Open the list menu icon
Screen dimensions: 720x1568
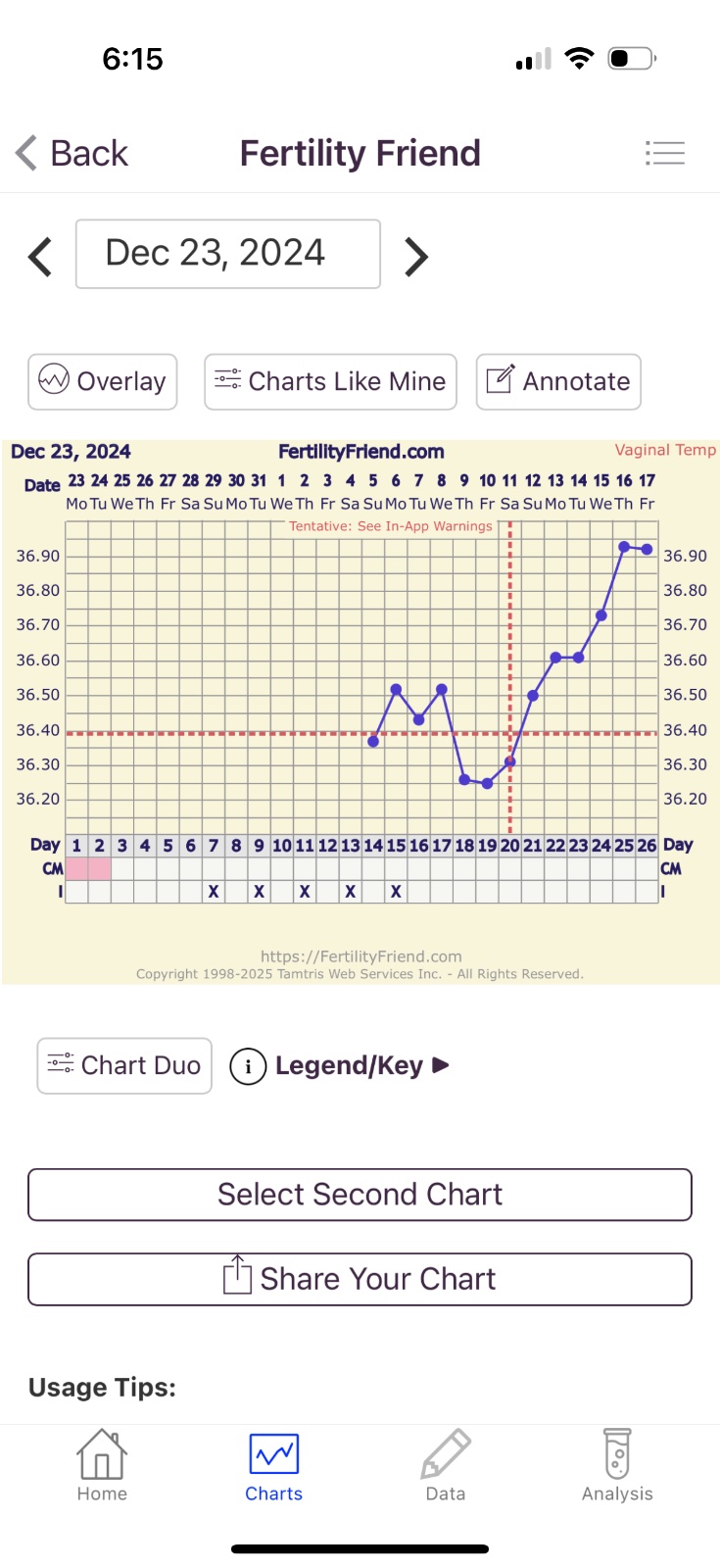tap(665, 153)
